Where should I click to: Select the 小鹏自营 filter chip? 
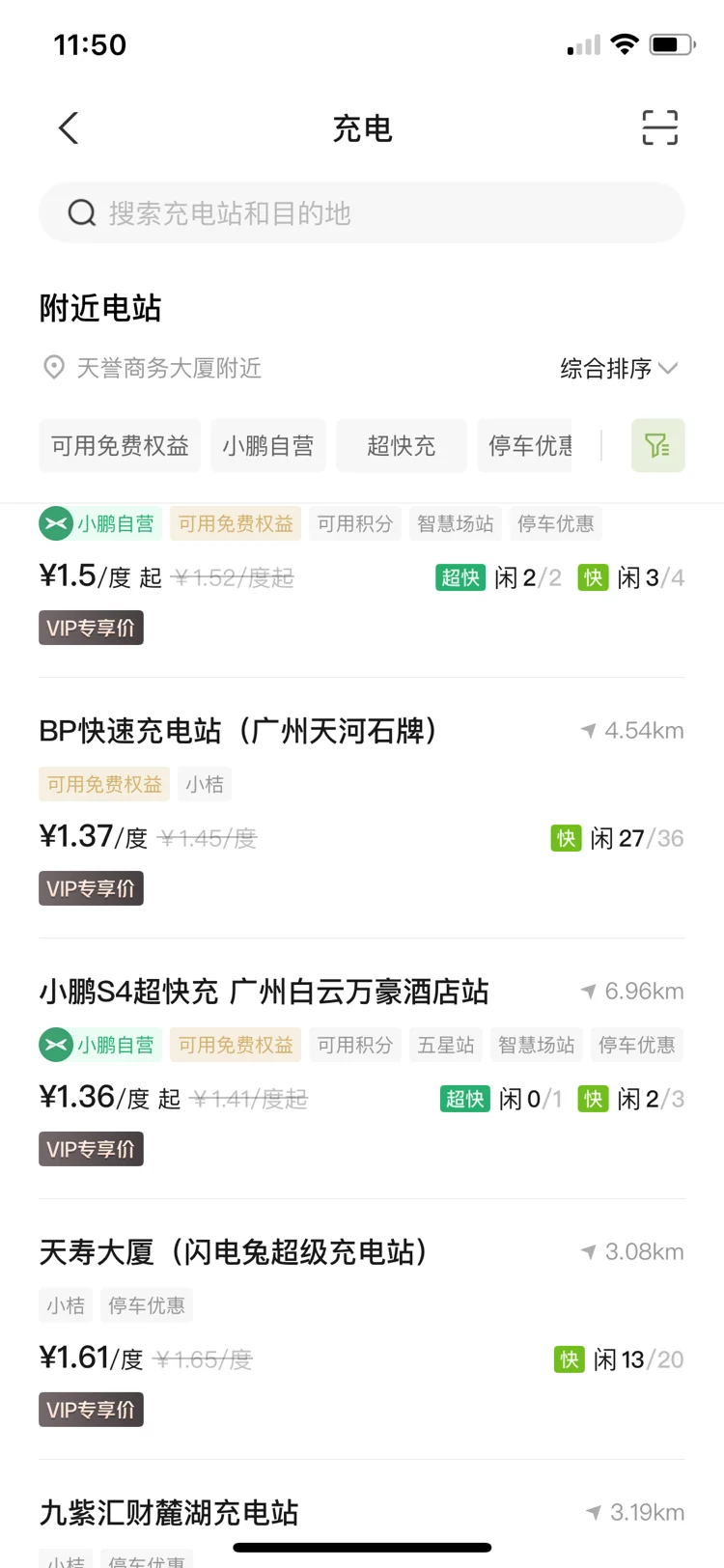pyautogui.click(x=268, y=445)
